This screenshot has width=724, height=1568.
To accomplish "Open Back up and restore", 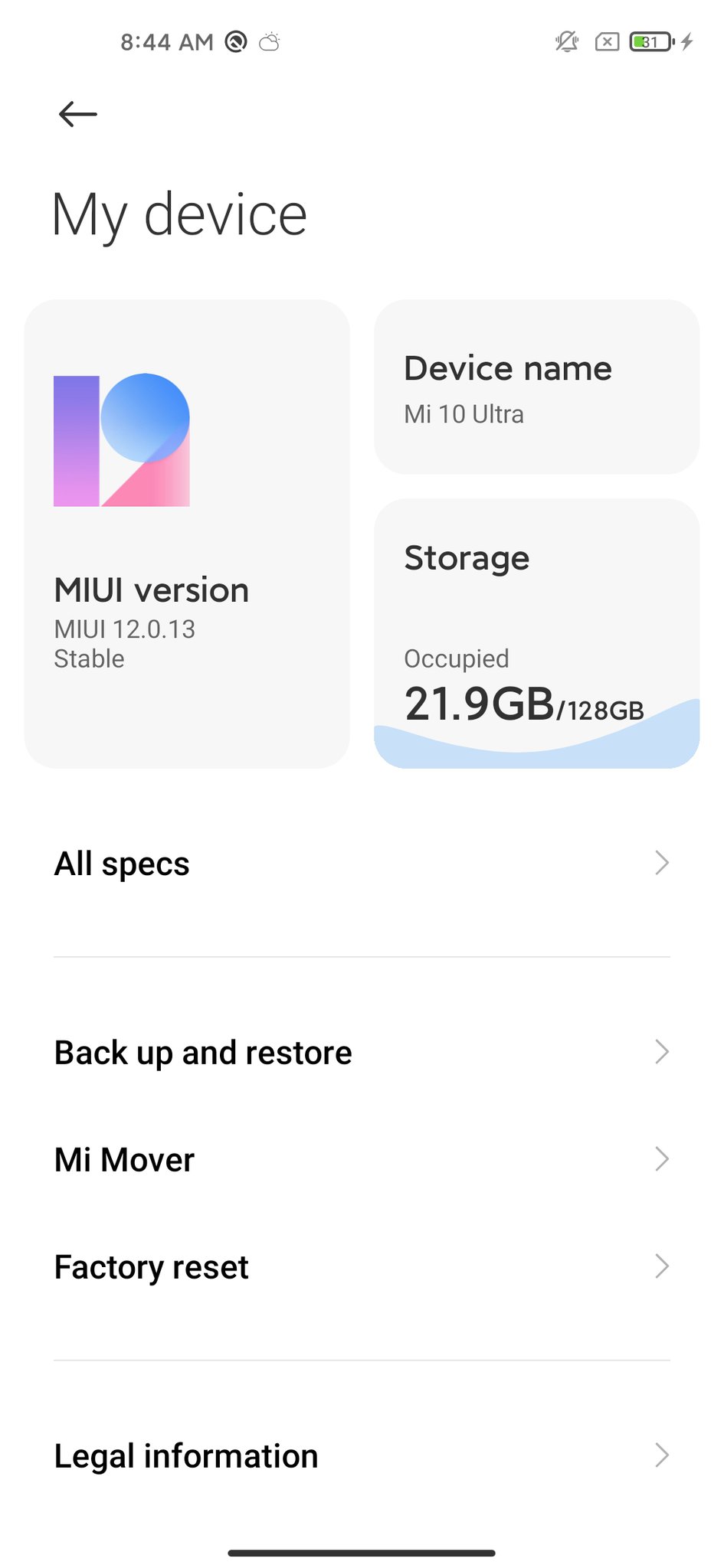I will [362, 1053].
